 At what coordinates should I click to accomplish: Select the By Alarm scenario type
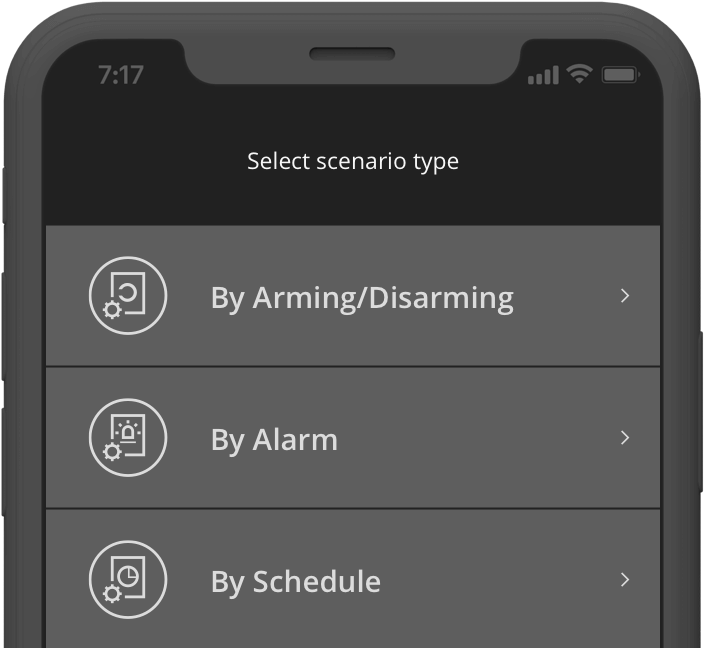[x=352, y=438]
